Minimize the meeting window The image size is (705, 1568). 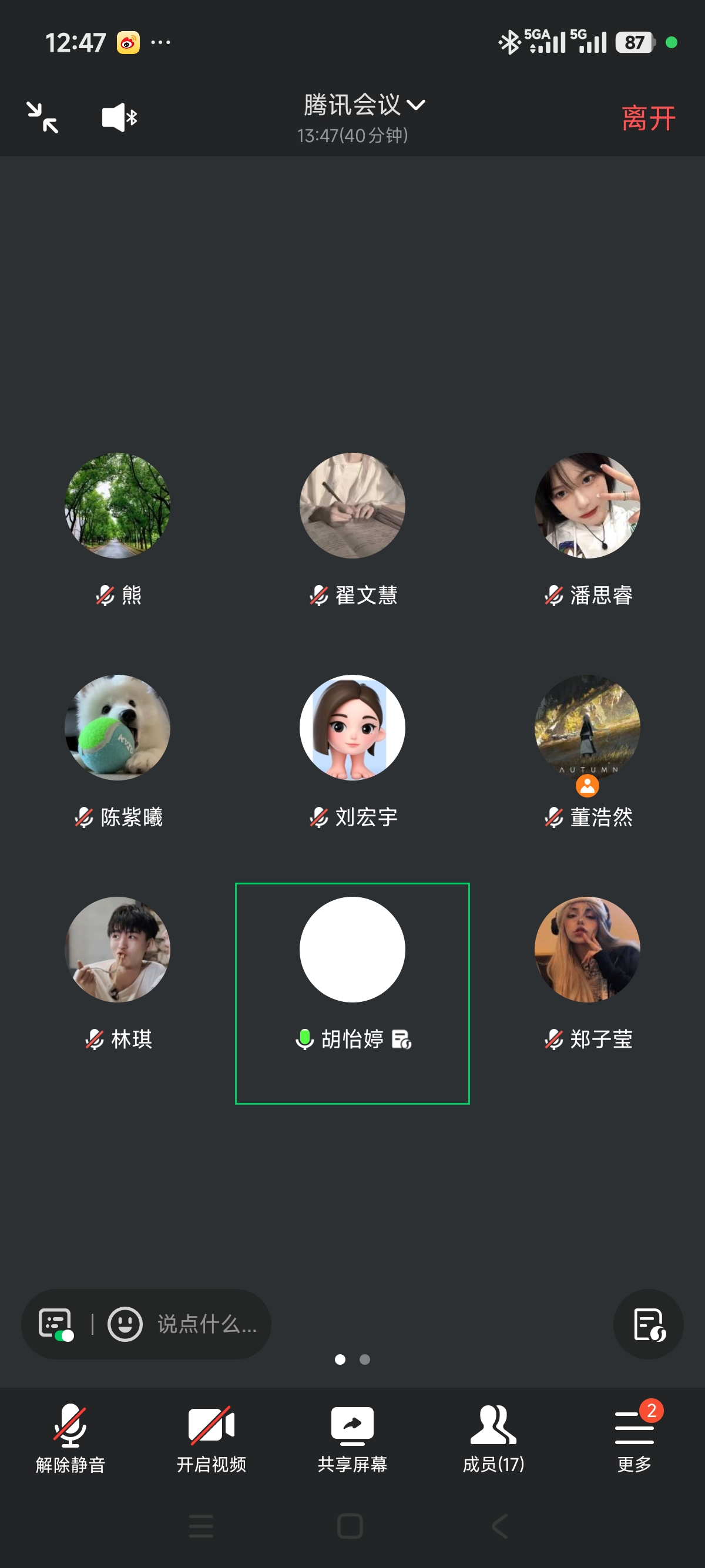point(43,117)
